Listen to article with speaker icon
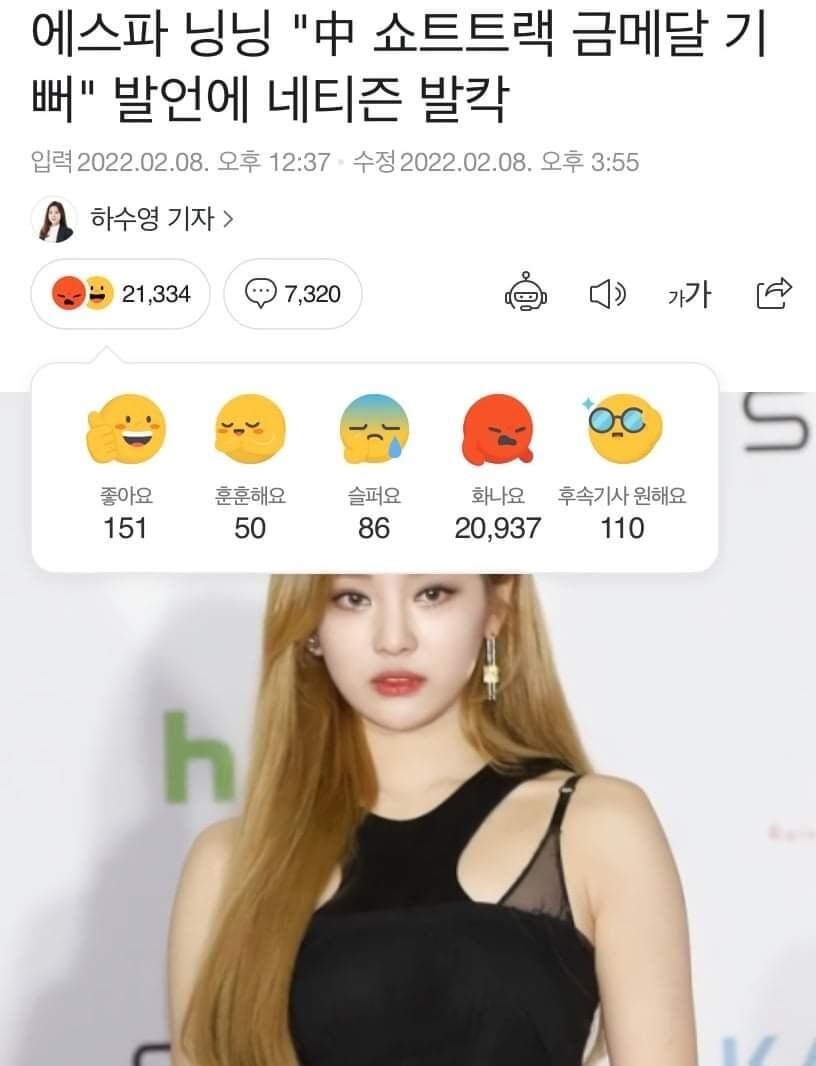The width and height of the screenshot is (816, 1066). 607,293
